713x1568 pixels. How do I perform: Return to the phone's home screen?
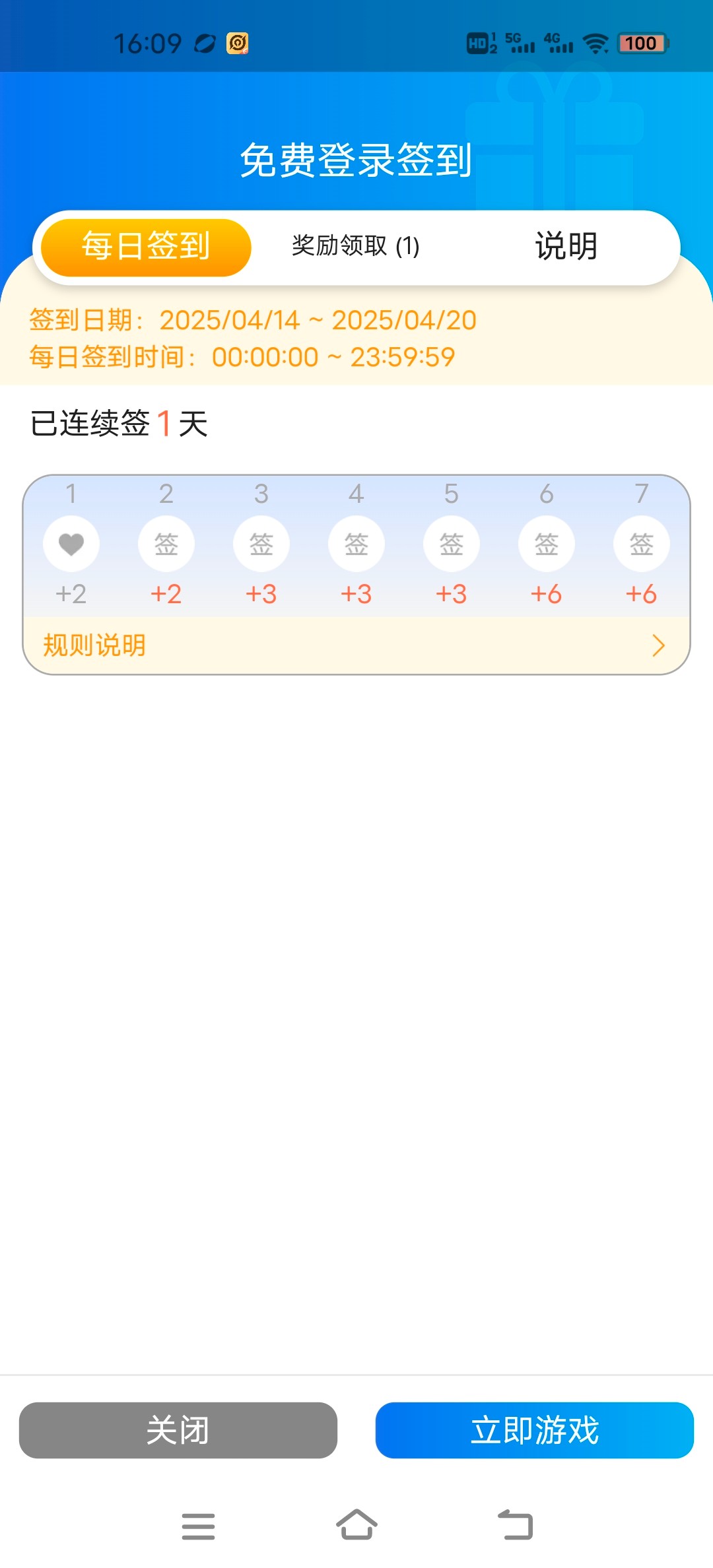click(x=356, y=1525)
